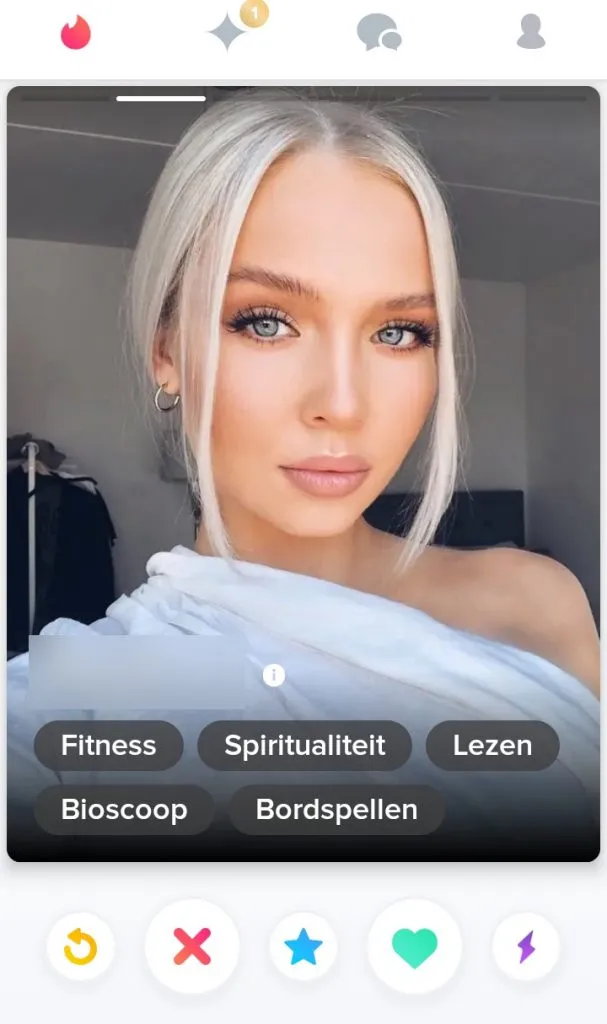Open the Tinder flame home tab

pos(75,33)
